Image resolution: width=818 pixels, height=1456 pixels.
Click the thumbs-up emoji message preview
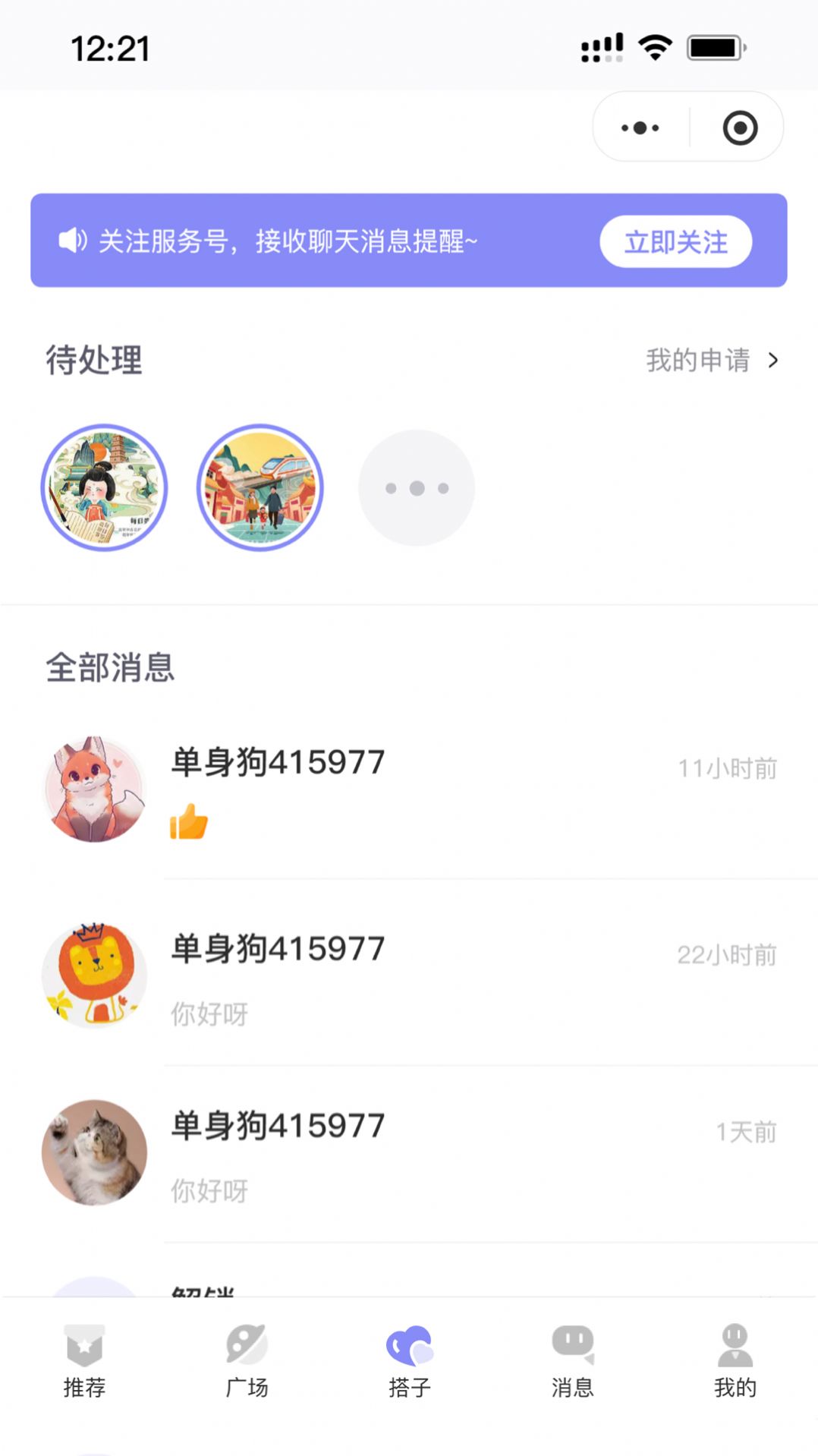tap(190, 821)
